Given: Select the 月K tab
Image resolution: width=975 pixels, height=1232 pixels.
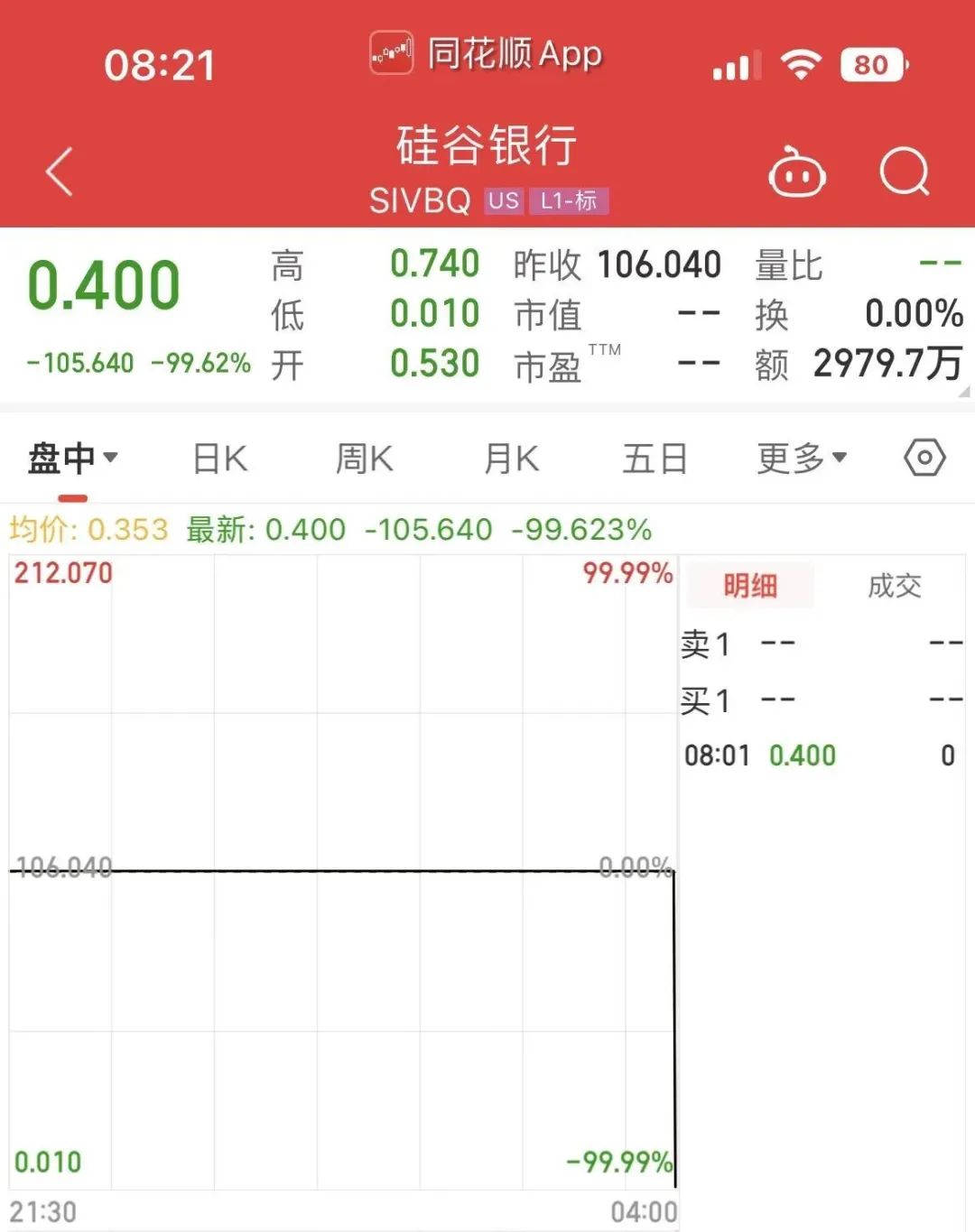Looking at the screenshot, I should 509,459.
